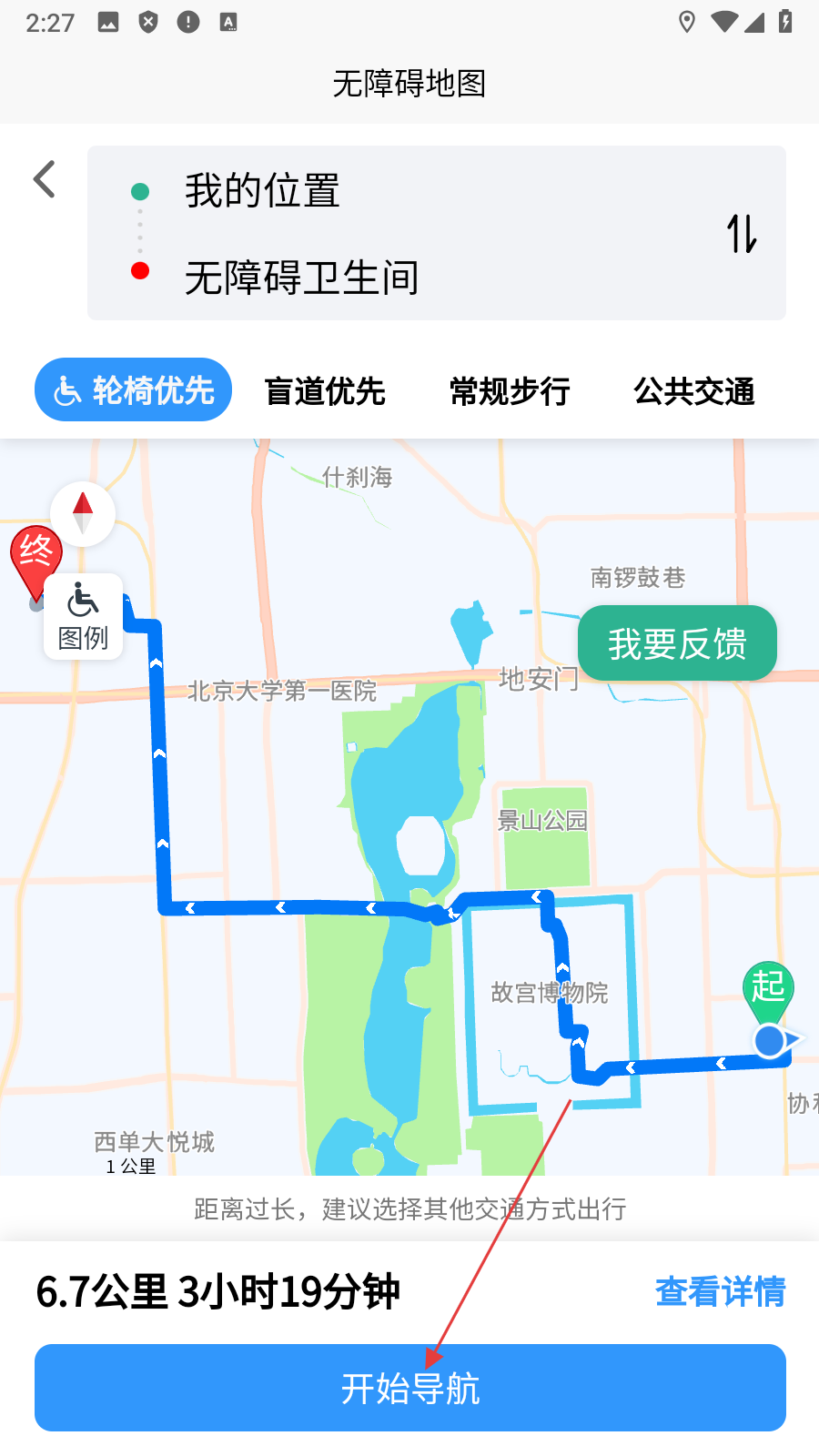Go back using the left arrow
Image resolution: width=819 pixels, height=1456 pixels.
[x=45, y=179]
